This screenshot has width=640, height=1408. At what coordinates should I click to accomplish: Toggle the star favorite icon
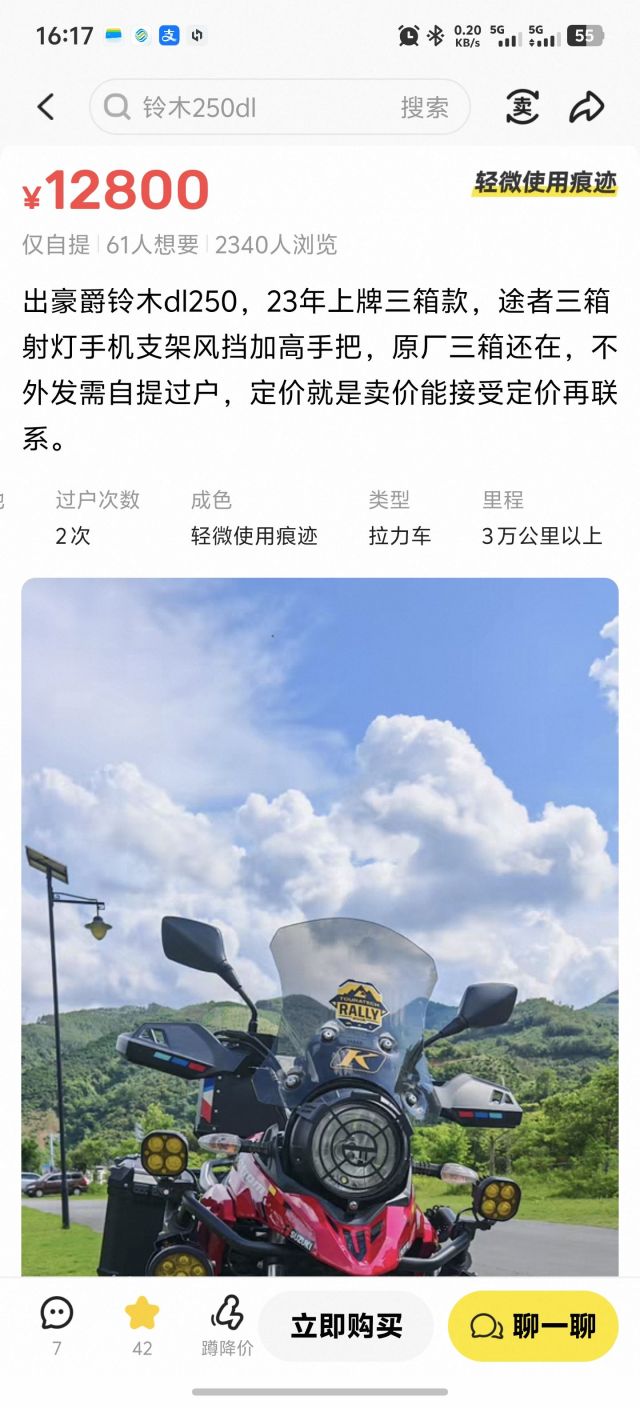[x=142, y=1326]
